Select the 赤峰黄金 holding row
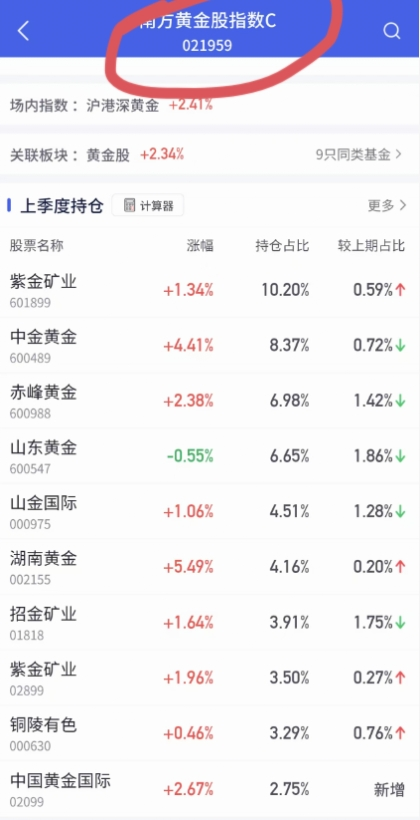This screenshot has width=420, height=820. 210,401
